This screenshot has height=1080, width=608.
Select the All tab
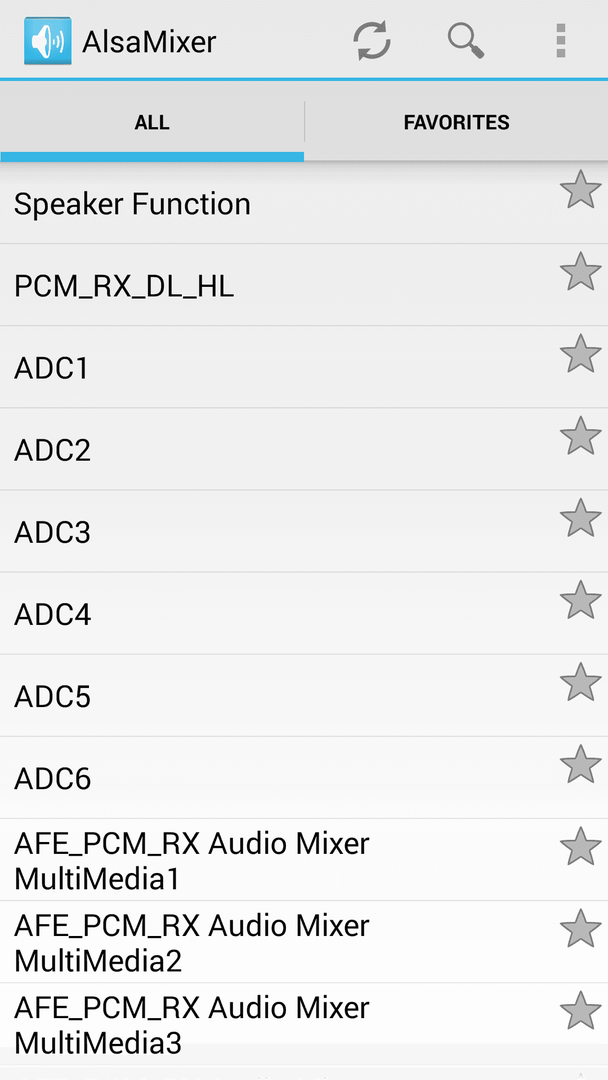tap(151, 123)
